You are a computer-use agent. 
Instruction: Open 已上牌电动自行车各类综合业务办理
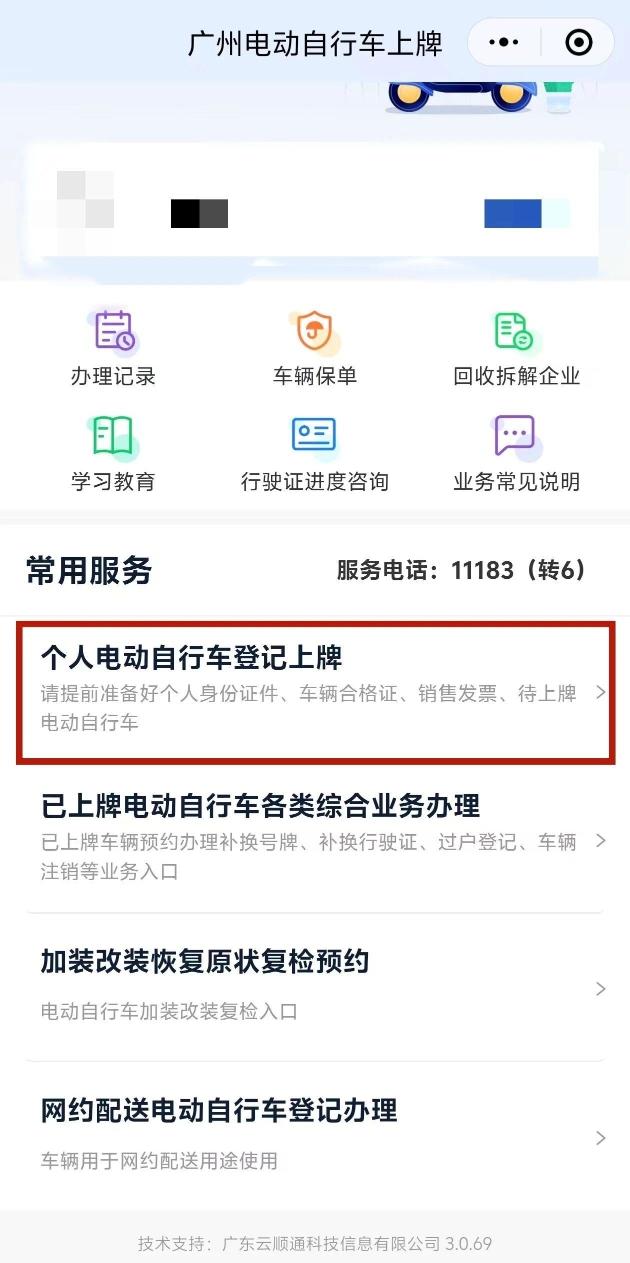click(x=315, y=838)
